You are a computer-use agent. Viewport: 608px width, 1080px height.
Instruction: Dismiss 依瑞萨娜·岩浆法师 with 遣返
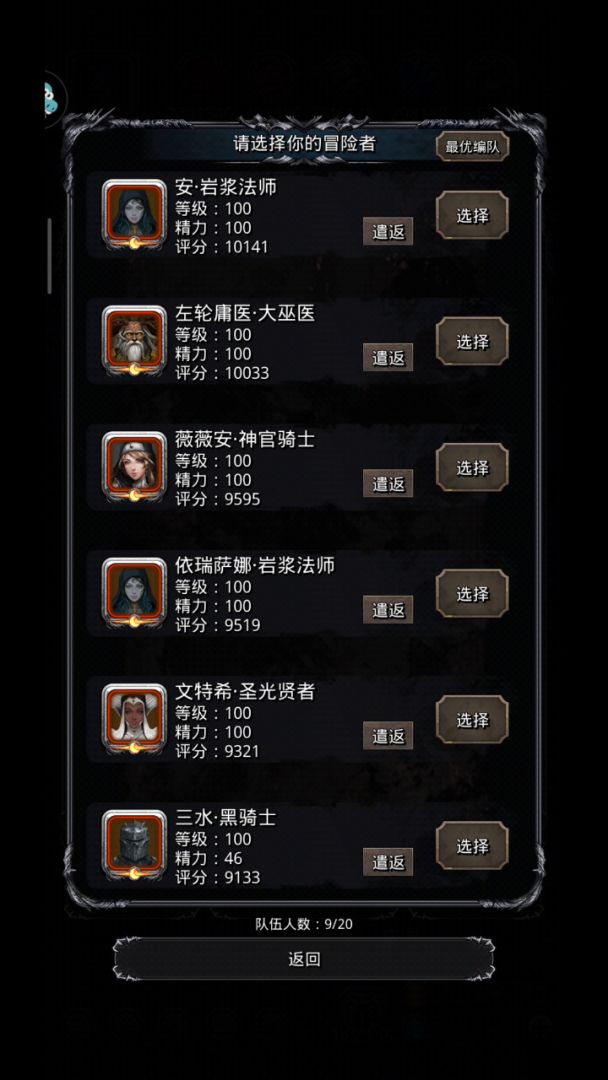pos(388,609)
